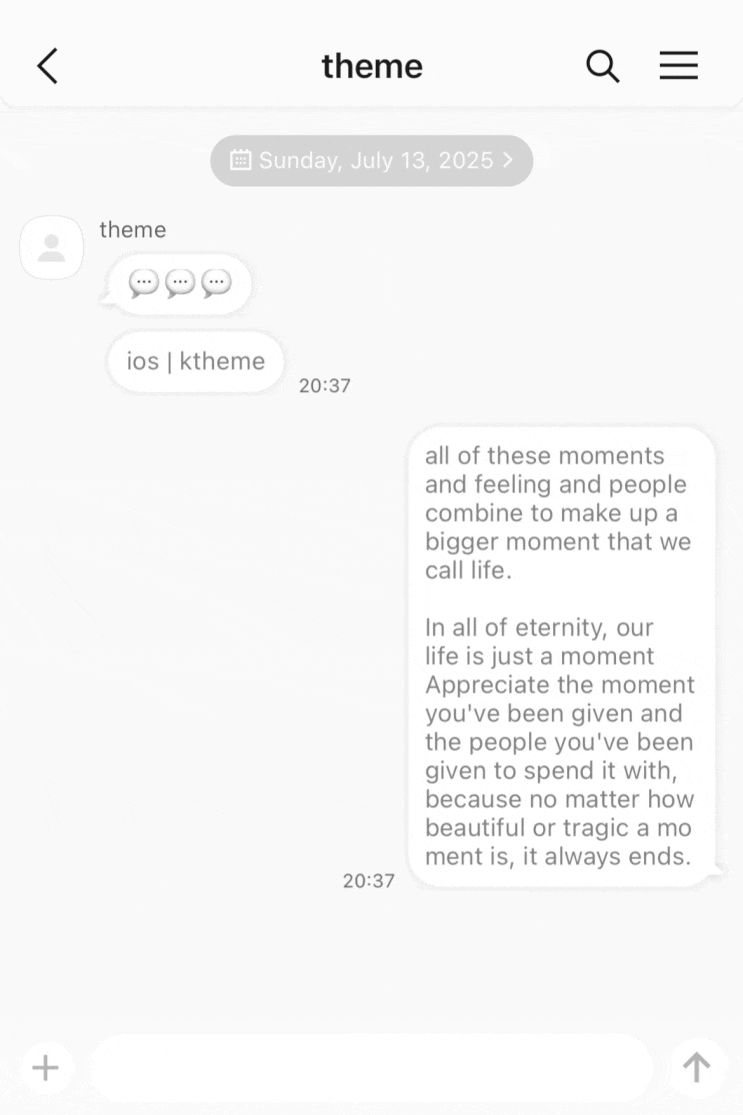Search within this chat

tap(602, 67)
